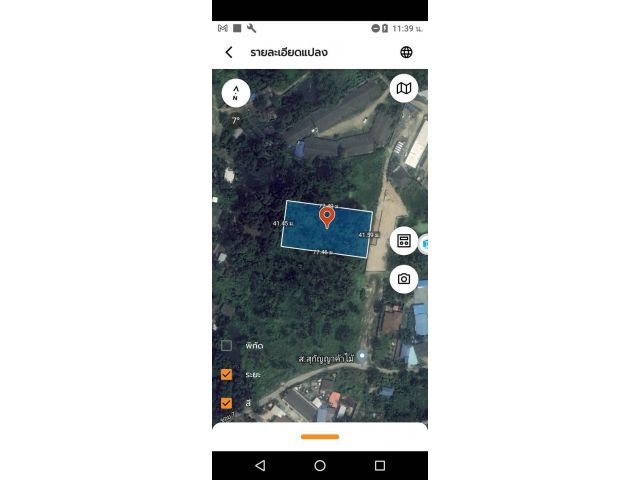
Task: Uncheck the สี checkbox
Action: coord(227,403)
